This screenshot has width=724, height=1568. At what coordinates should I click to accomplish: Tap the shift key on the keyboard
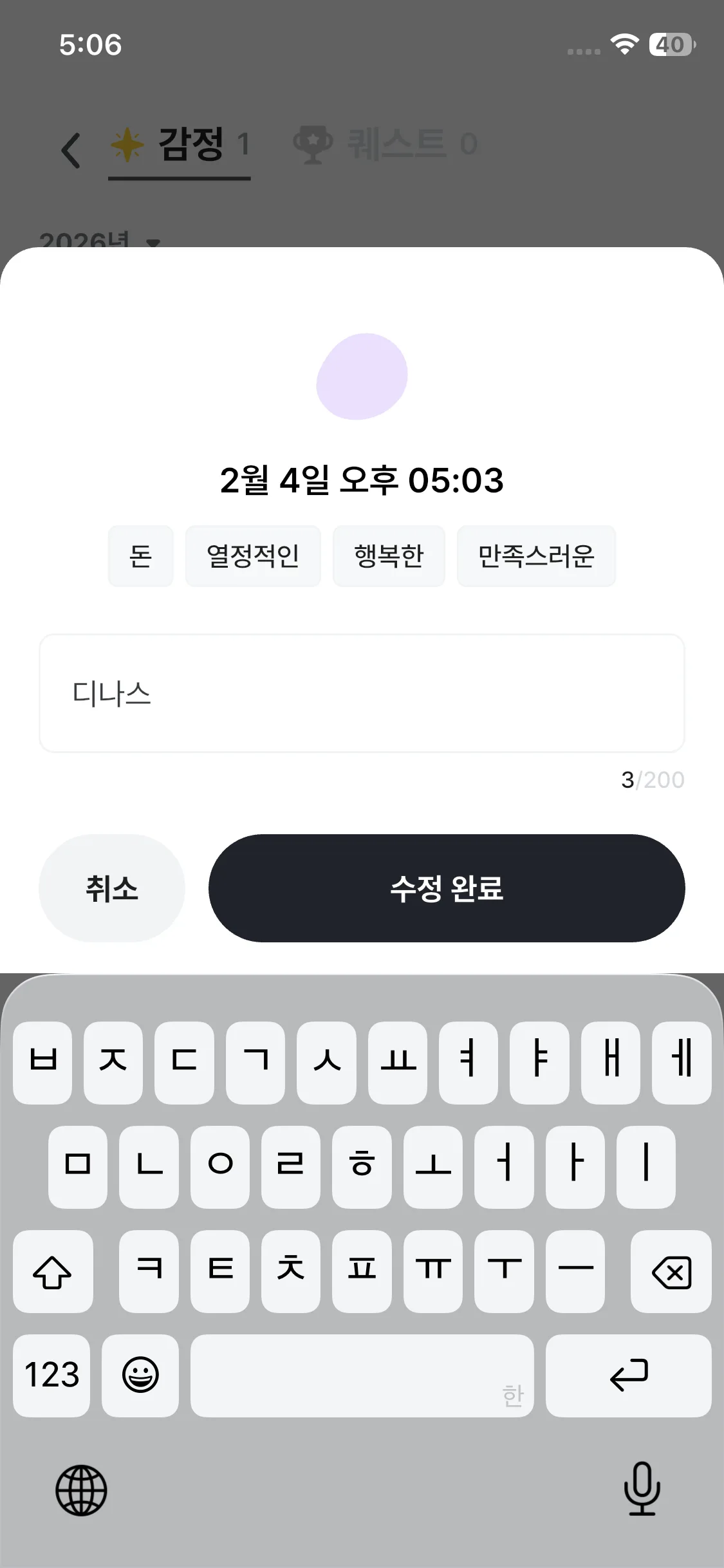point(53,1271)
